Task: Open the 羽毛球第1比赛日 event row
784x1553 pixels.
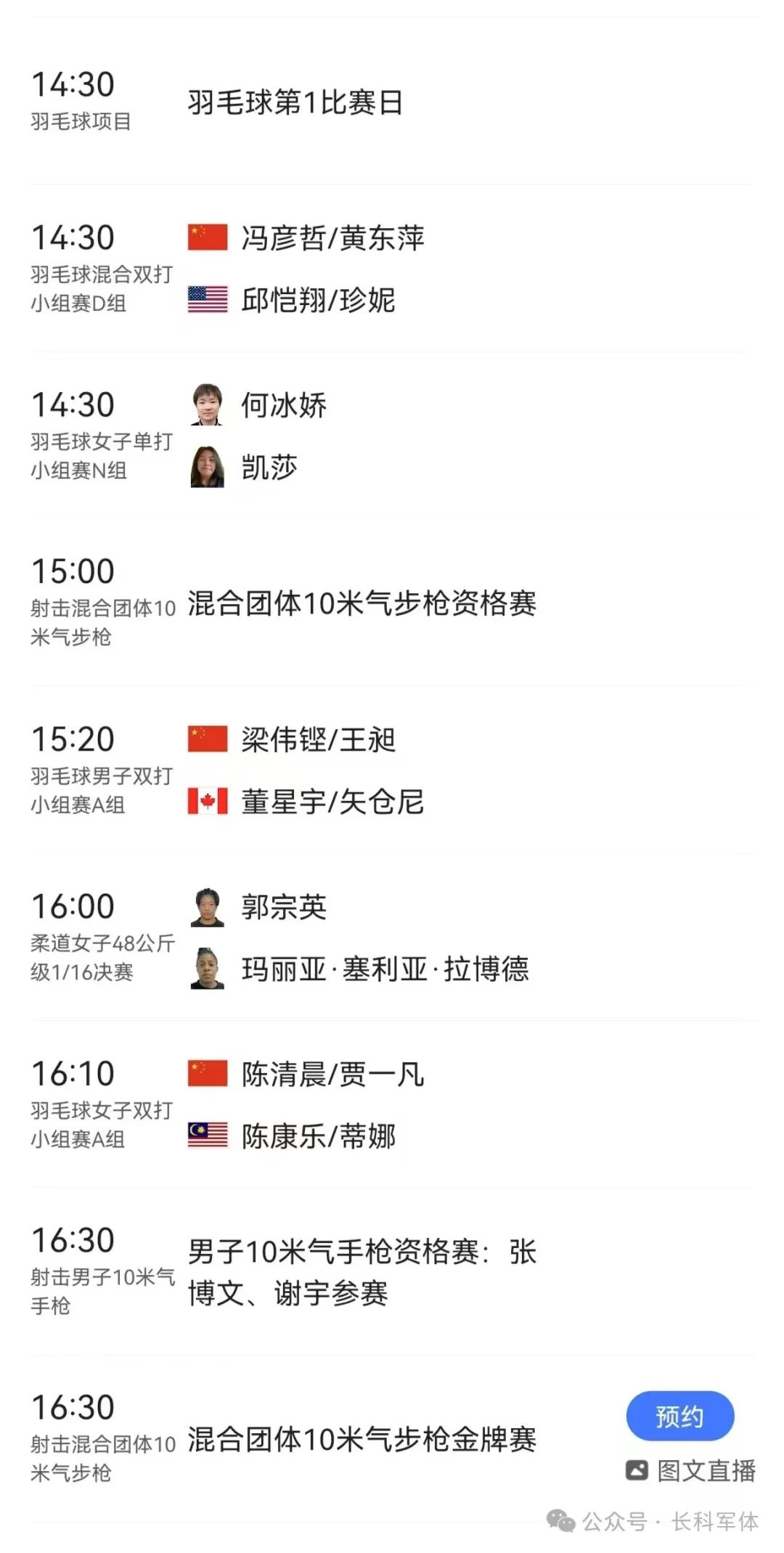Action: (x=295, y=102)
